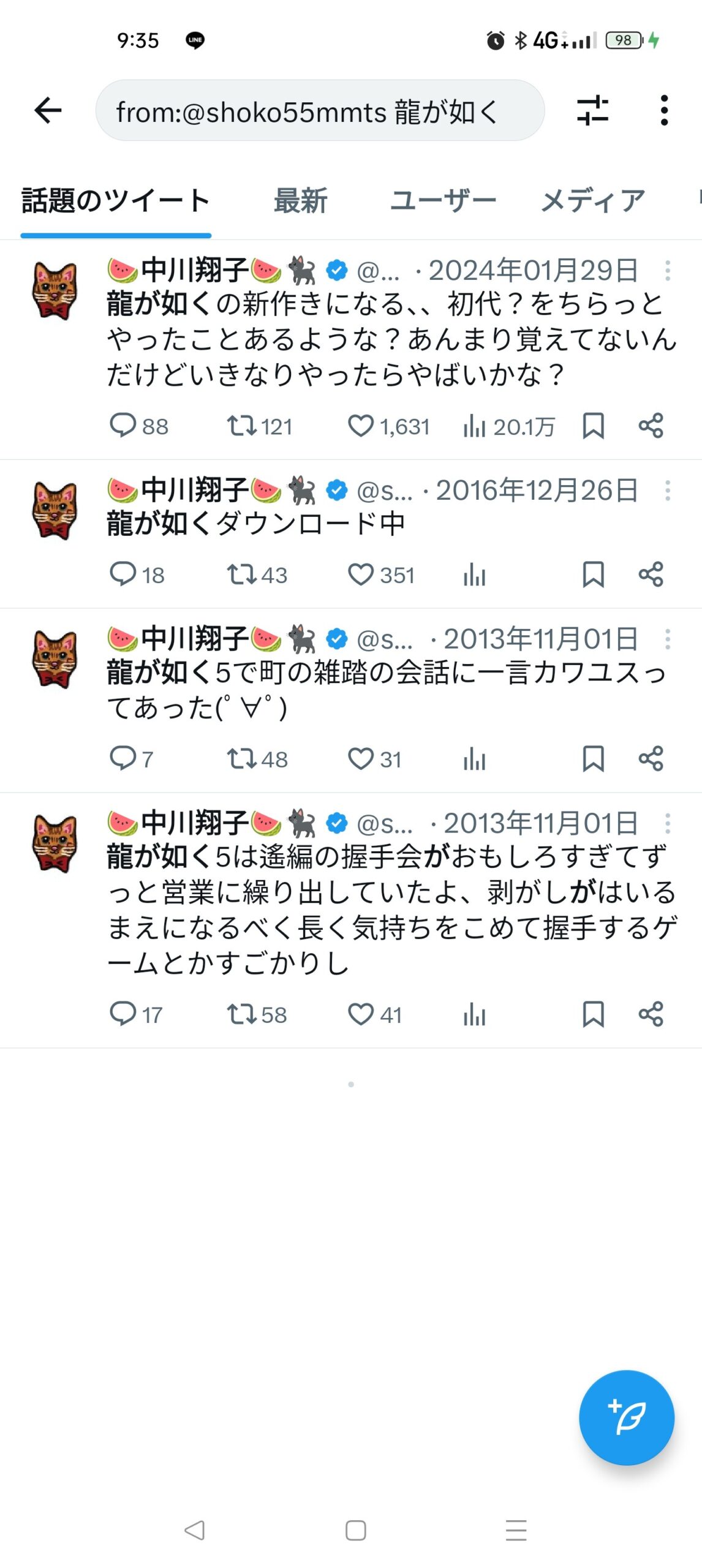Screen dimensions: 702x1568
Task: Share the 遥編の握手会 tweet
Action: pyautogui.click(x=651, y=1014)
